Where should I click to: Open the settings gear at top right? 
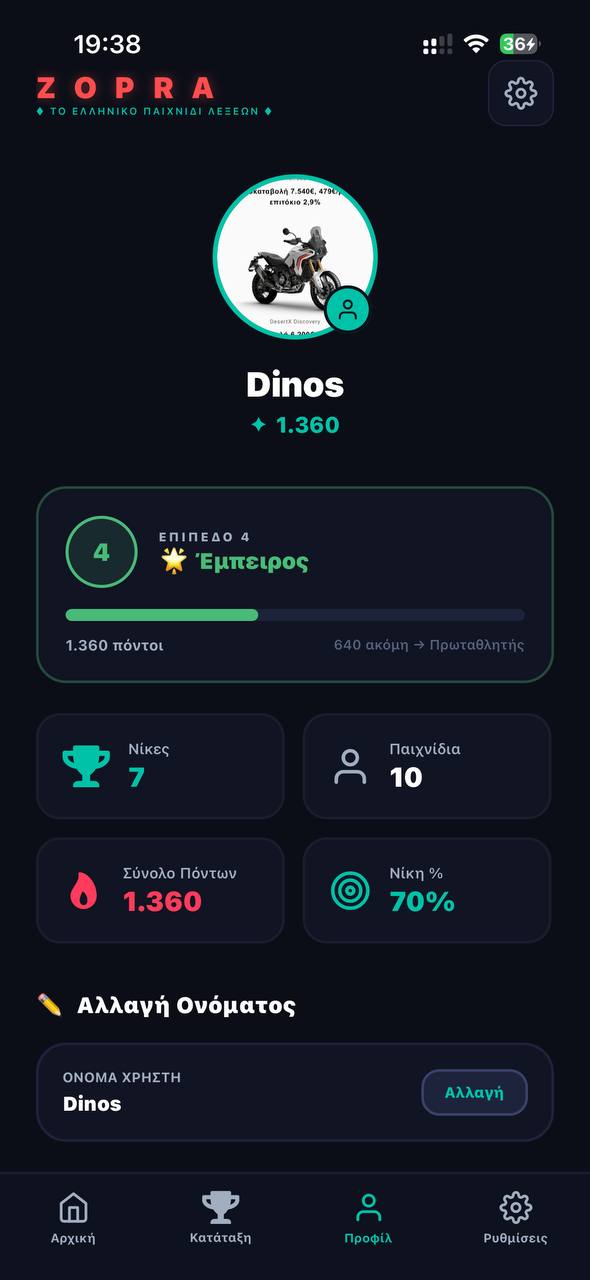pos(520,93)
